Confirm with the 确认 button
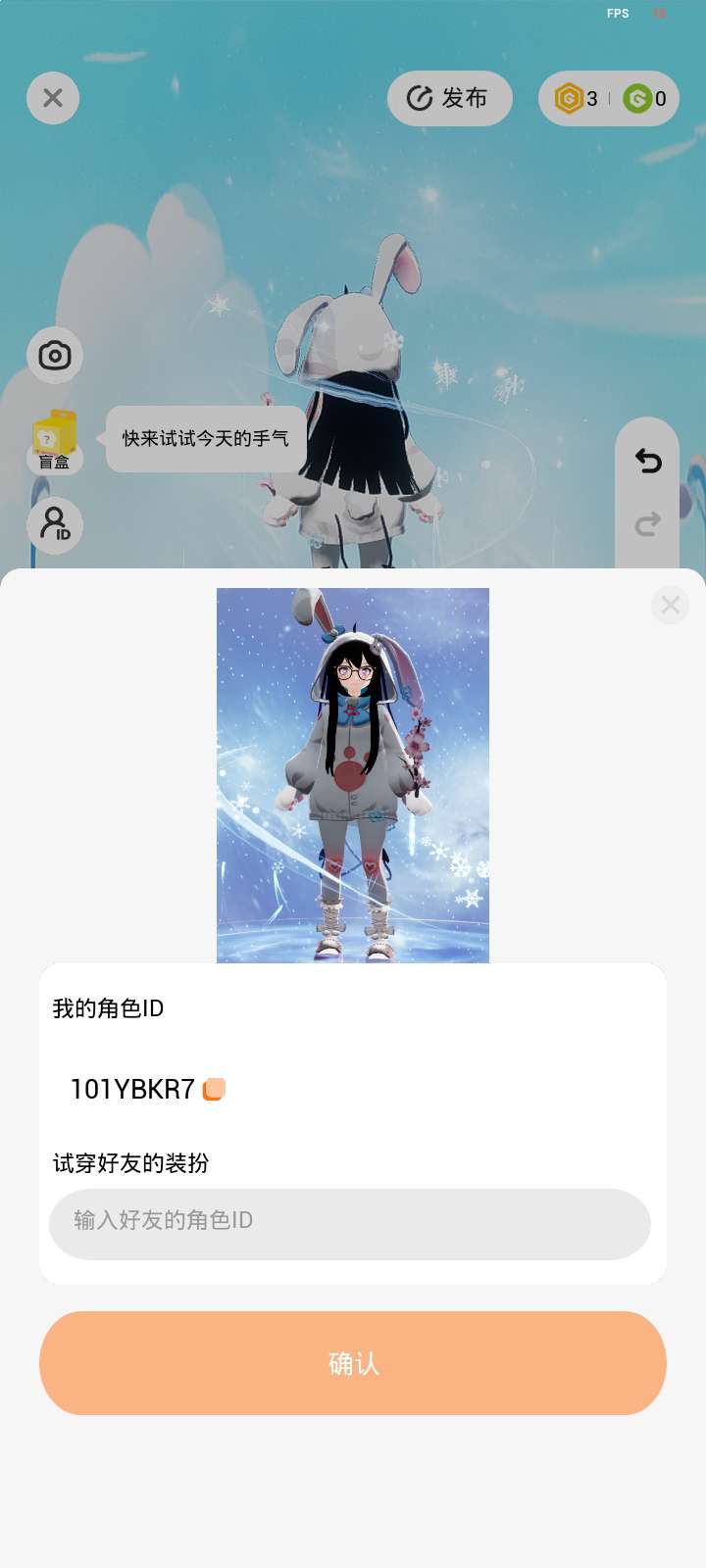Image resolution: width=706 pixels, height=1568 pixels. tap(353, 1362)
